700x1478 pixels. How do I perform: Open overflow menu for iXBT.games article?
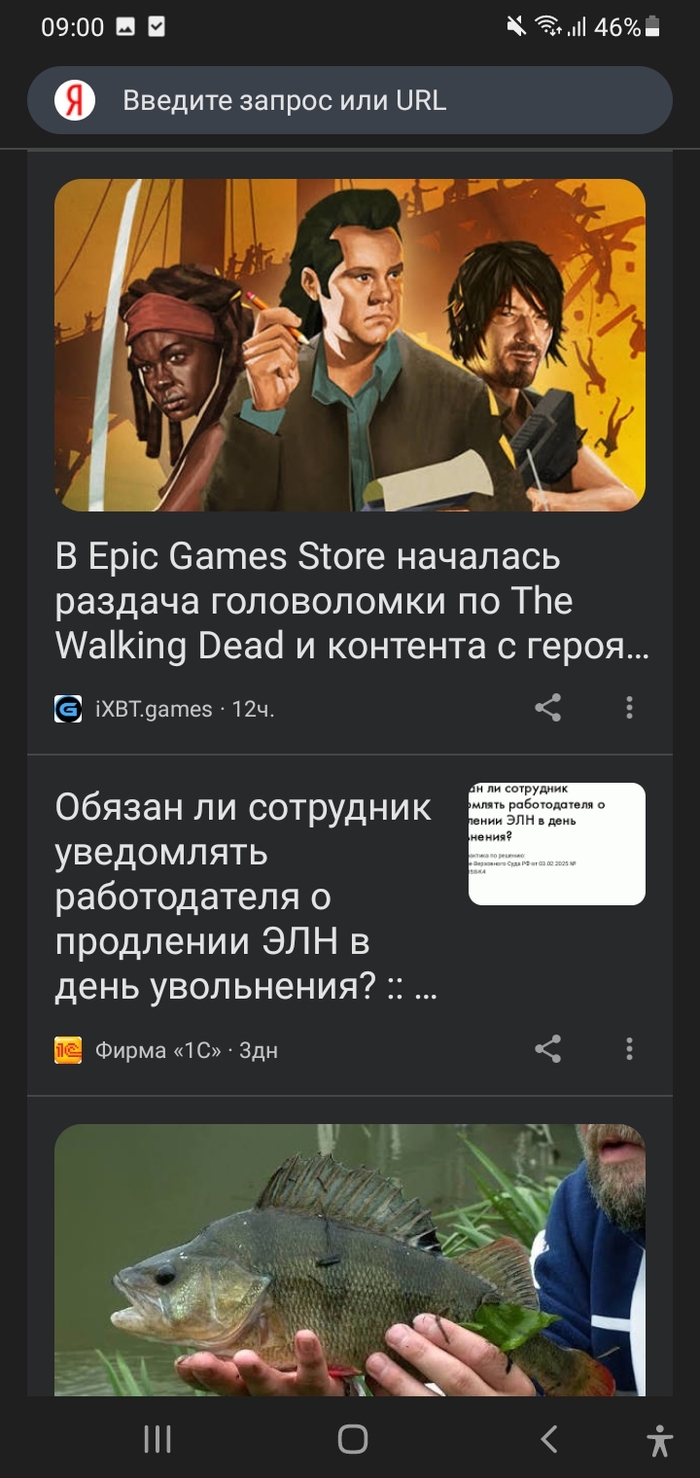(629, 708)
